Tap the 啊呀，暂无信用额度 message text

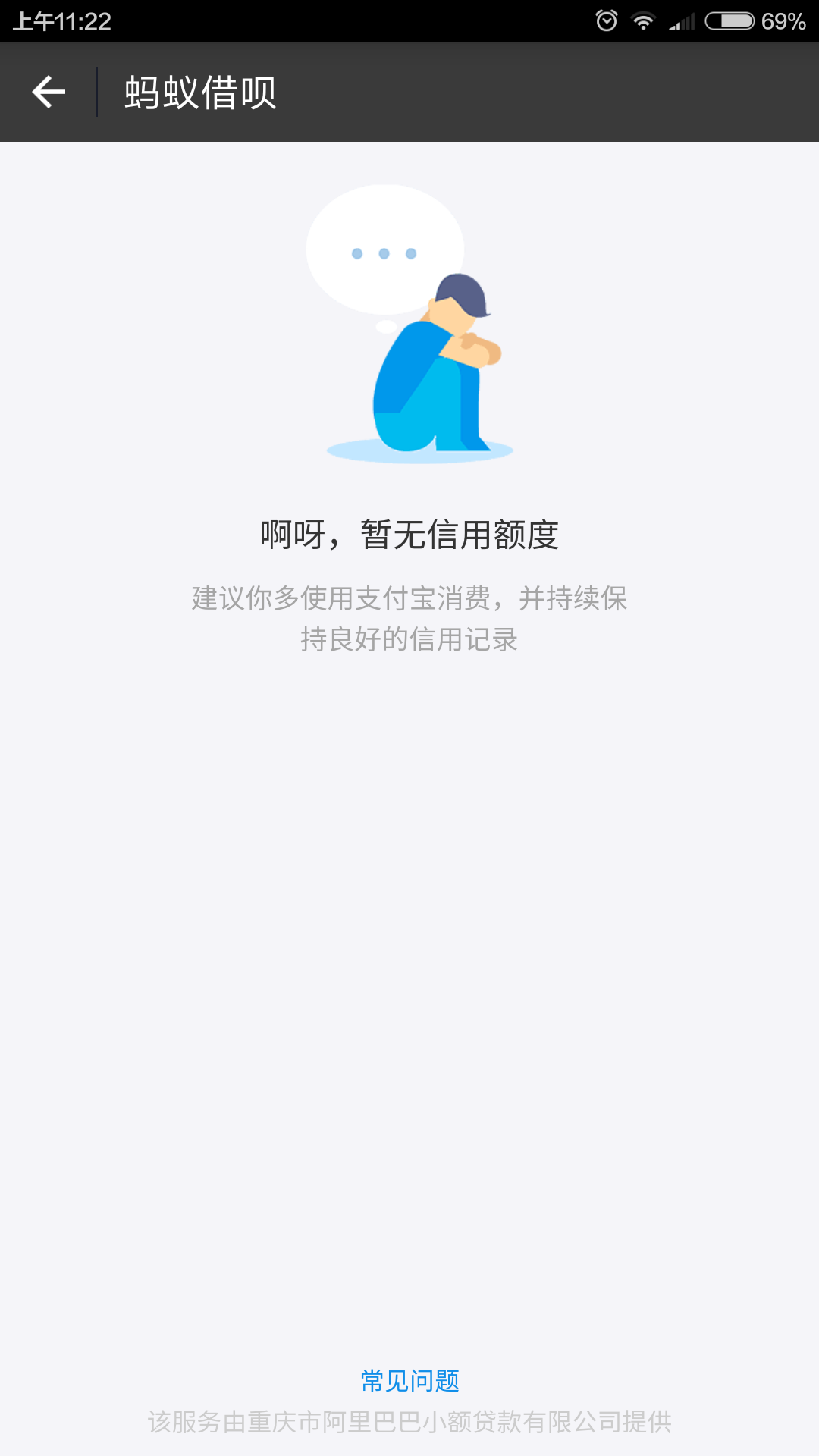click(409, 533)
